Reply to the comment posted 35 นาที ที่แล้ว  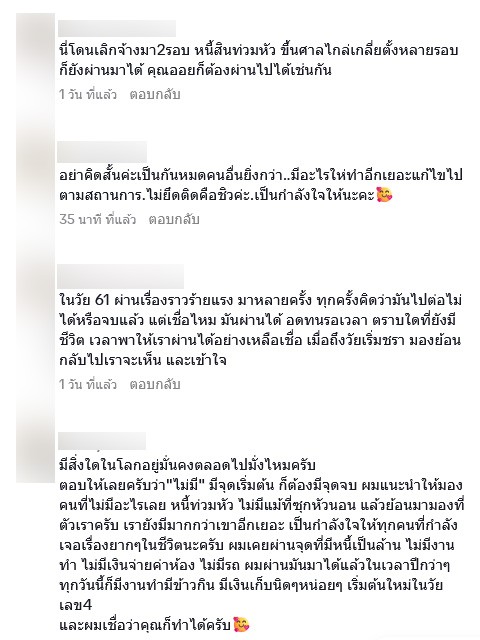point(174,220)
